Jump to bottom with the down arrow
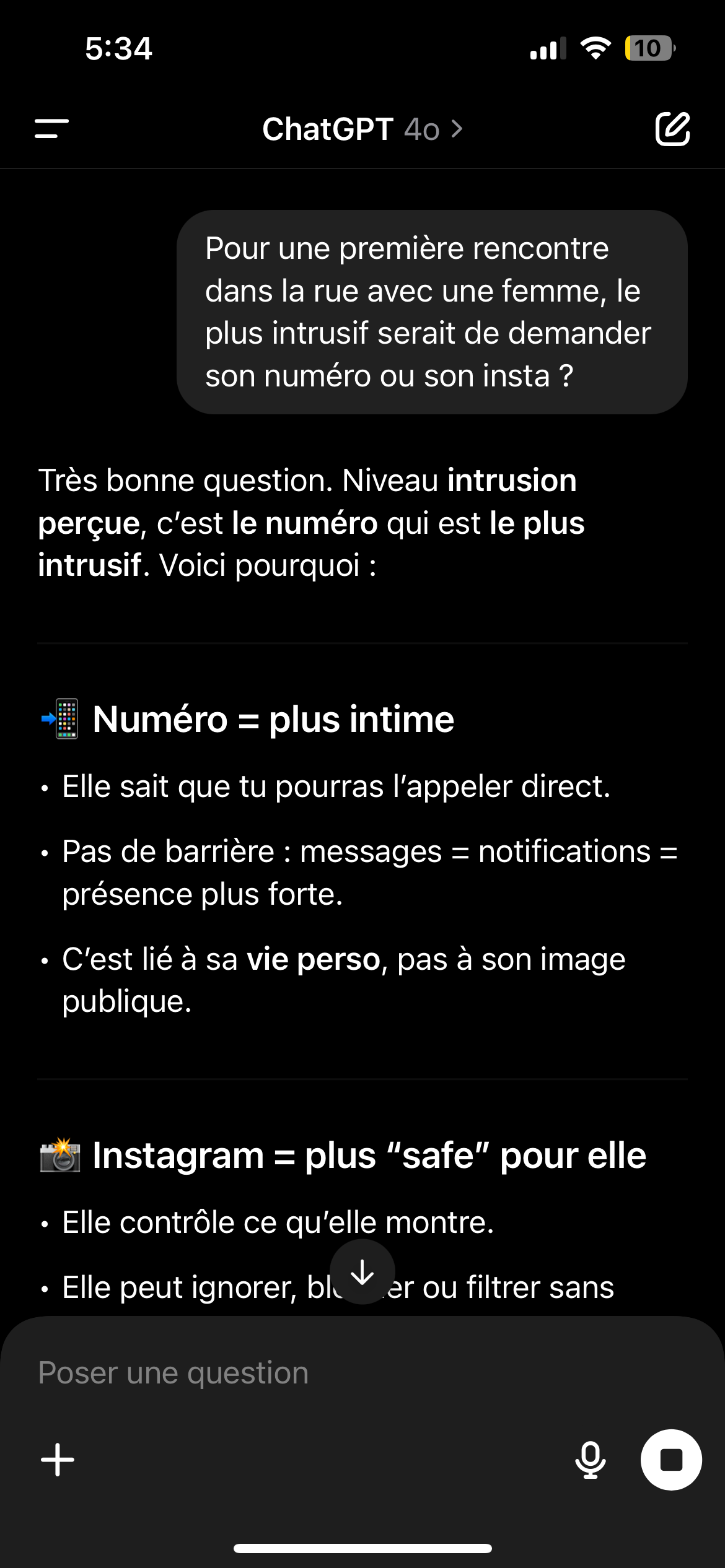Screen dimensions: 725x1568 tap(362, 1272)
